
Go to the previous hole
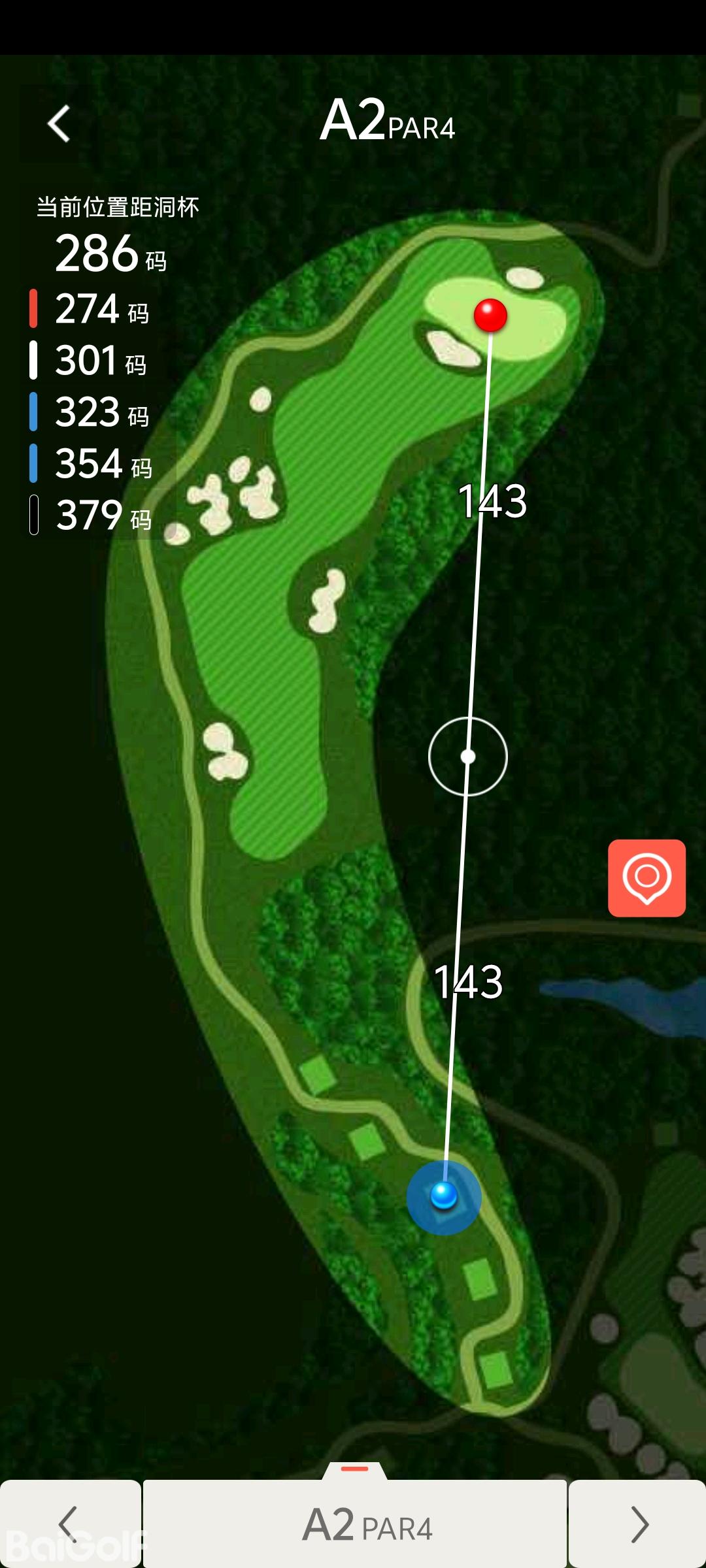coord(69,1524)
